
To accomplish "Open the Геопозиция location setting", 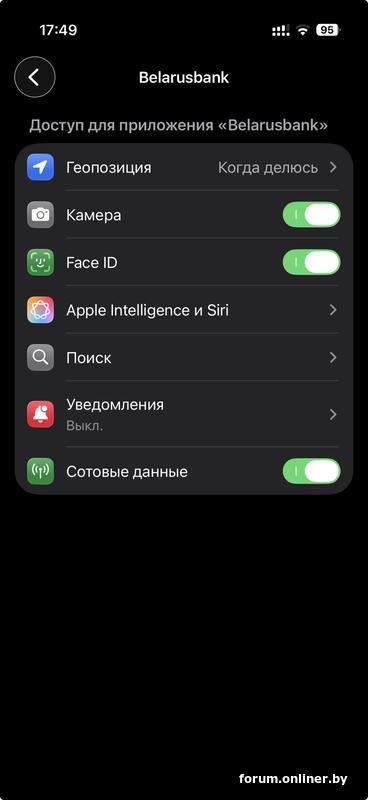I will (184, 167).
